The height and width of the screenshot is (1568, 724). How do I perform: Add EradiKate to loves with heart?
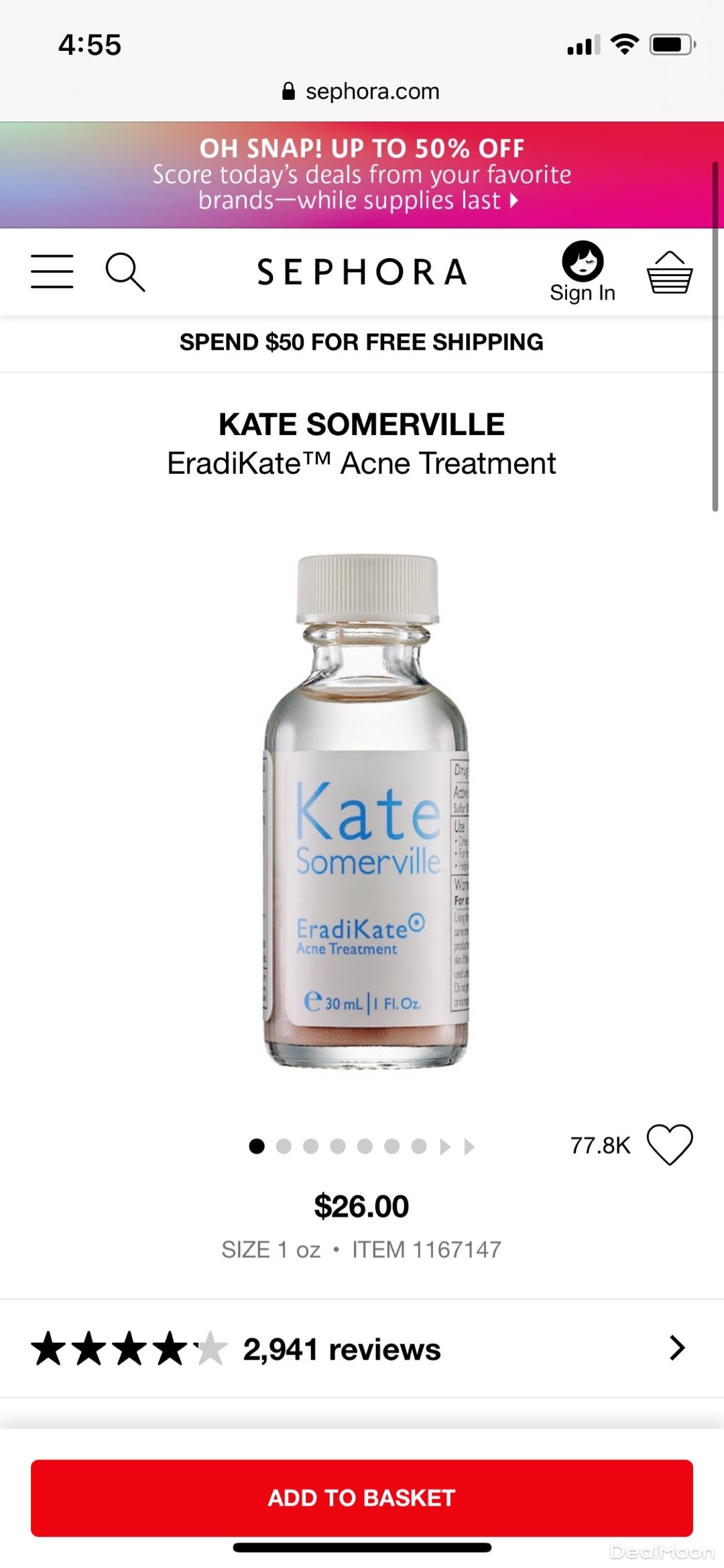669,1144
